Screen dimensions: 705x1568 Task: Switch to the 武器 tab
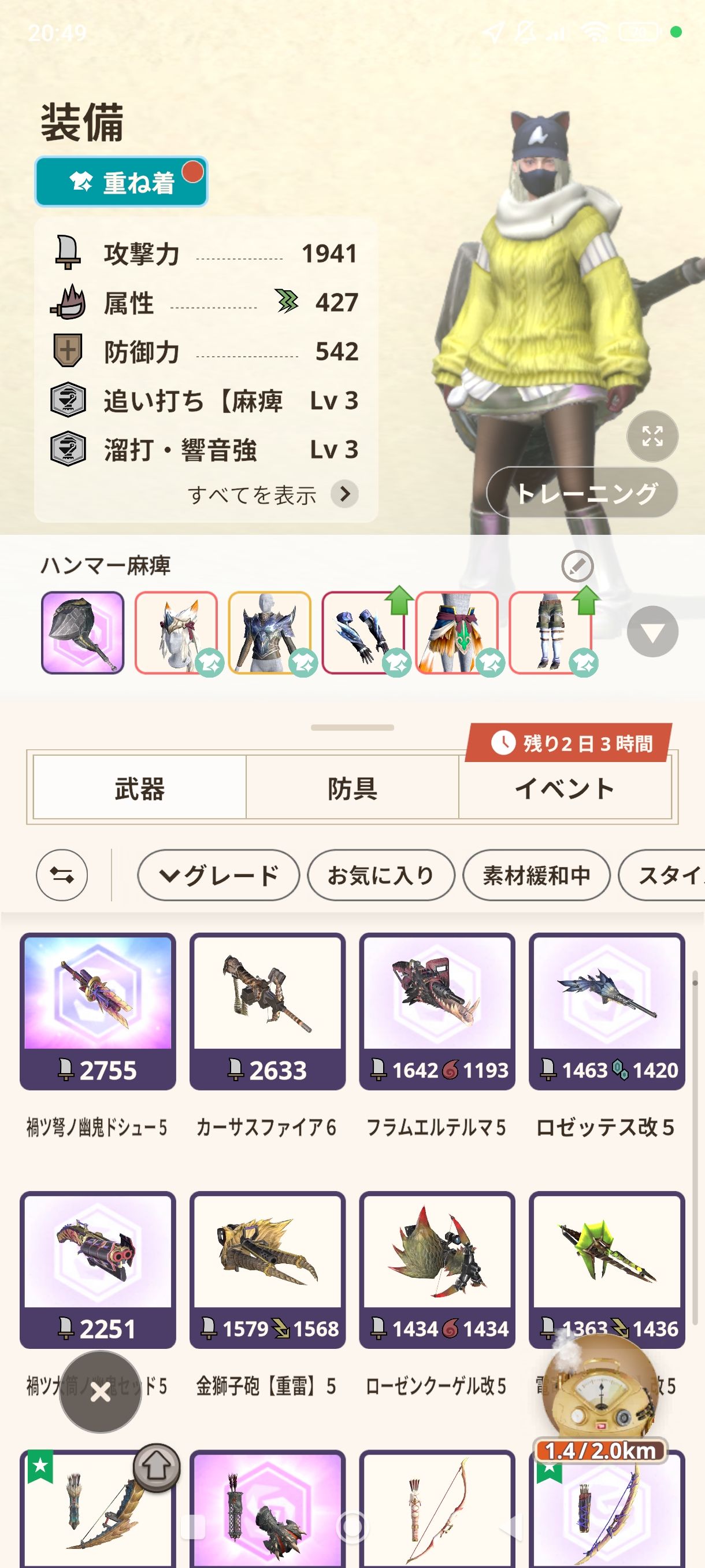pyautogui.click(x=139, y=788)
